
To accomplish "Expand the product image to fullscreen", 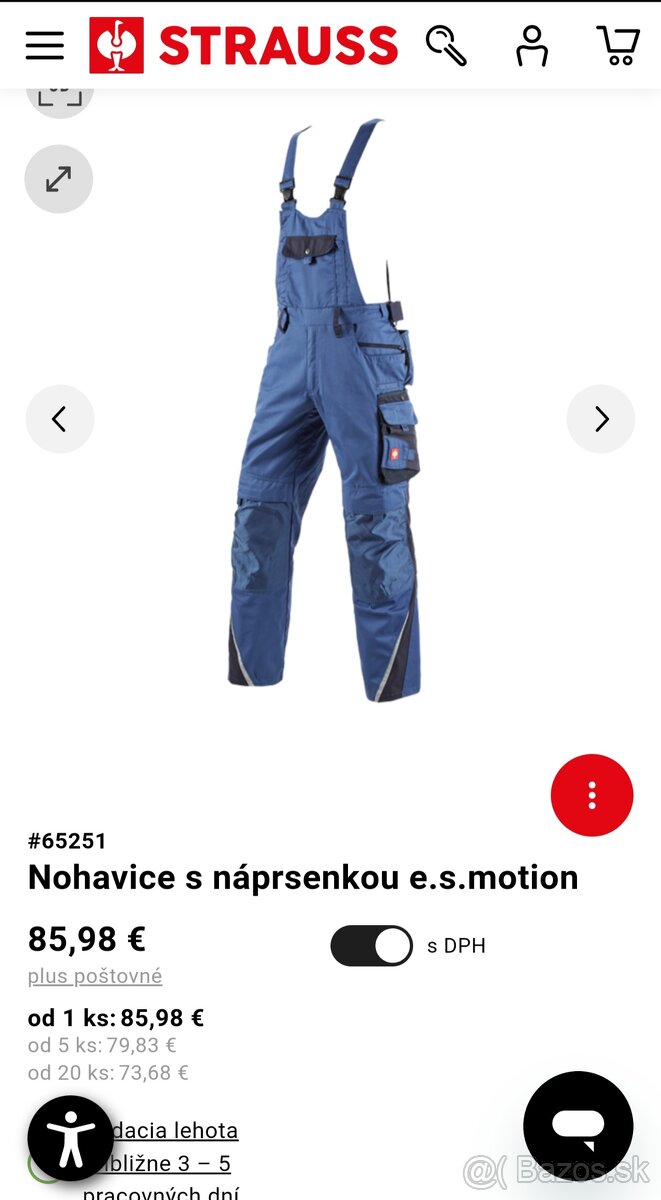I will (x=59, y=180).
